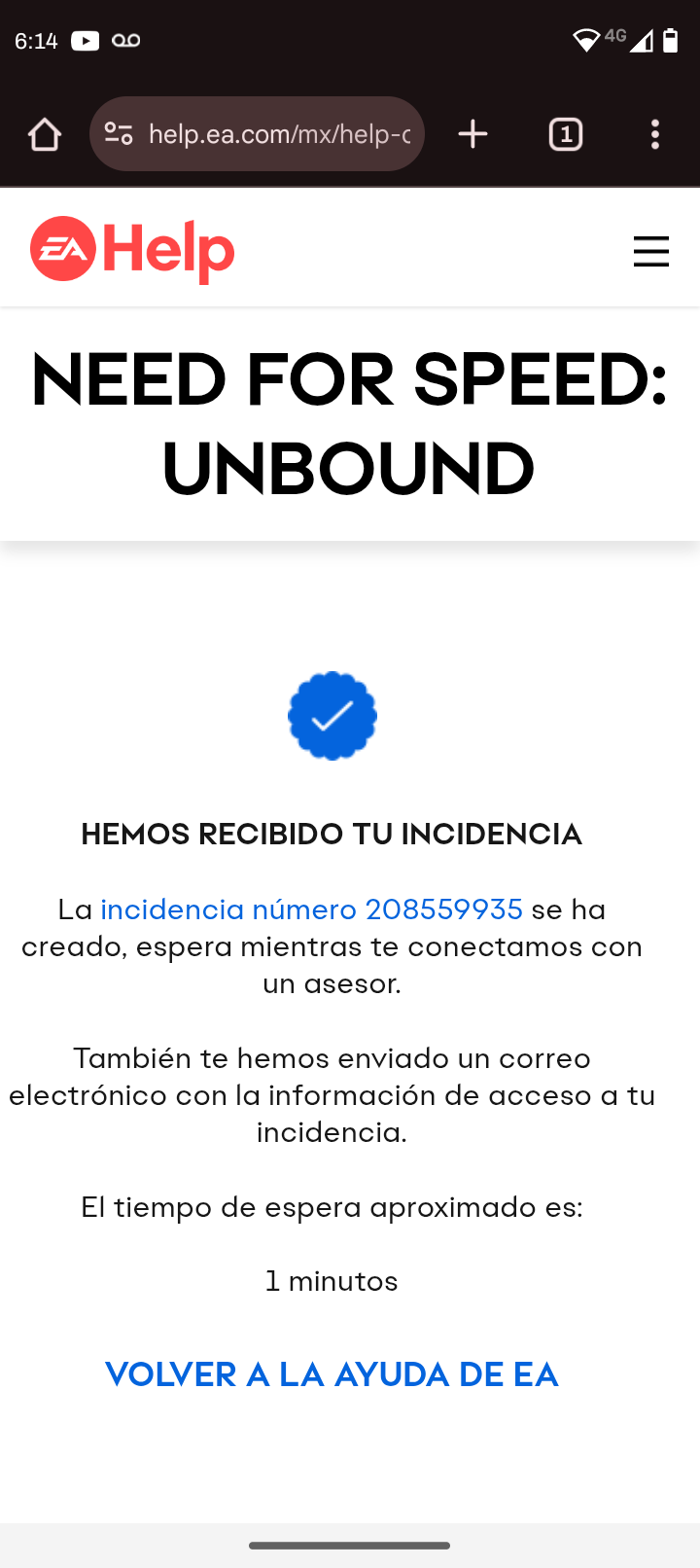Open incidencia número 208559935 link
The image size is (700, 1568).
click(311, 909)
